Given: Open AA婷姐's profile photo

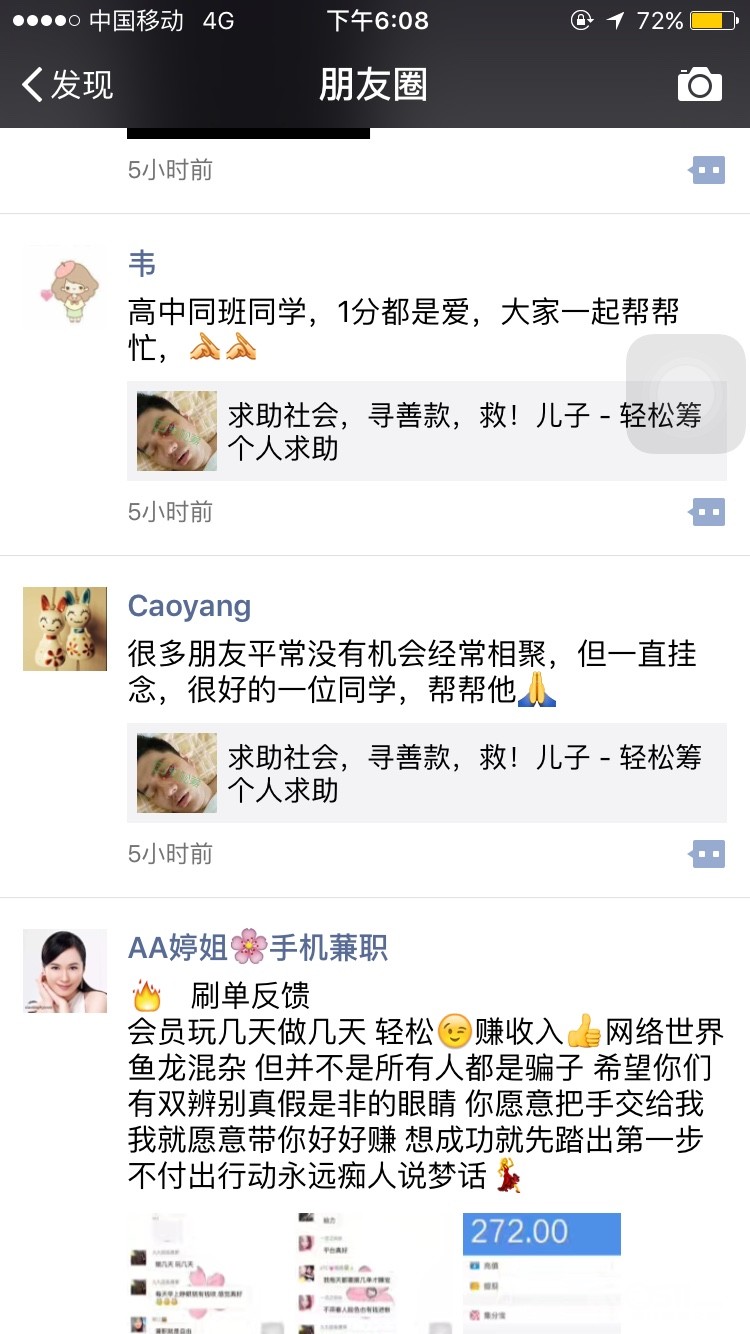Looking at the screenshot, I should tap(65, 970).
